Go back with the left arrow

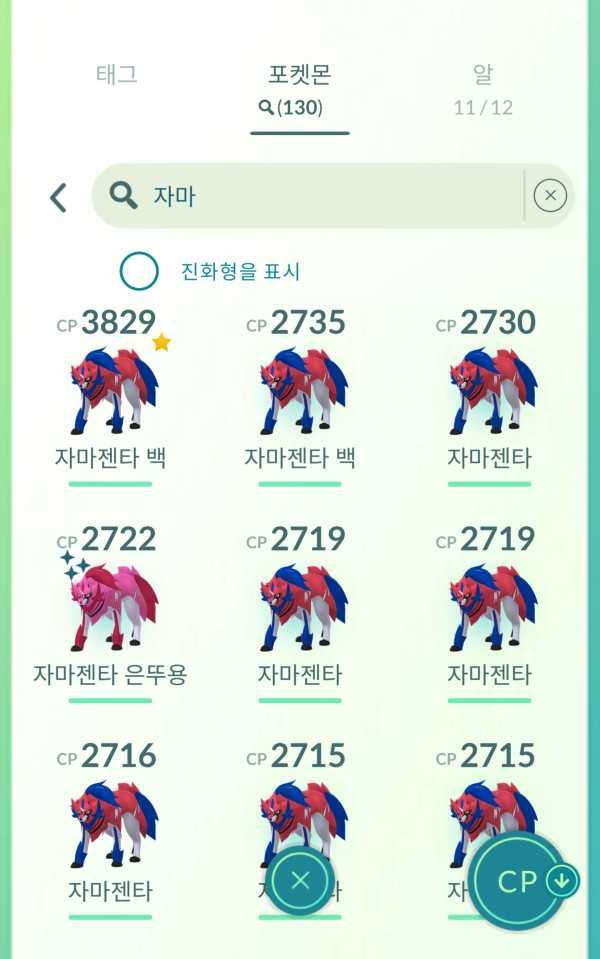point(58,197)
